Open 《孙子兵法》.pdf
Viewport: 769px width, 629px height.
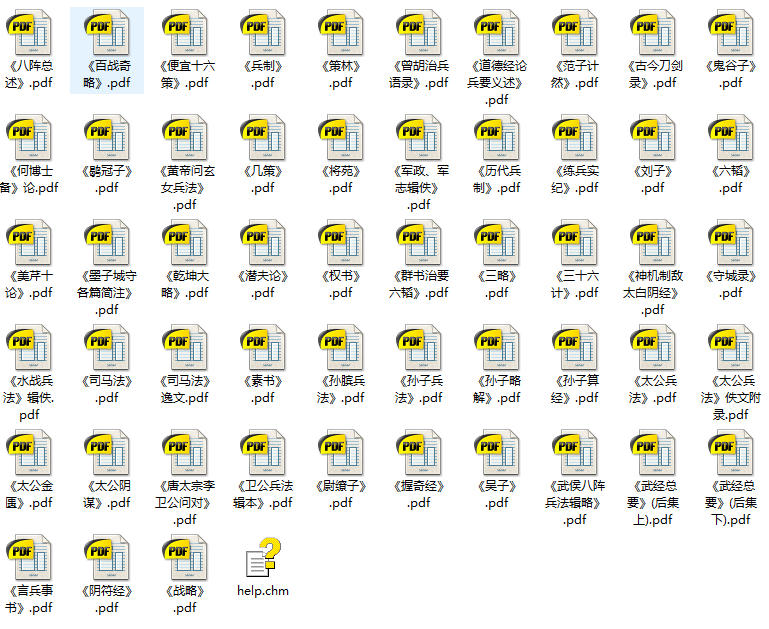[x=419, y=350]
